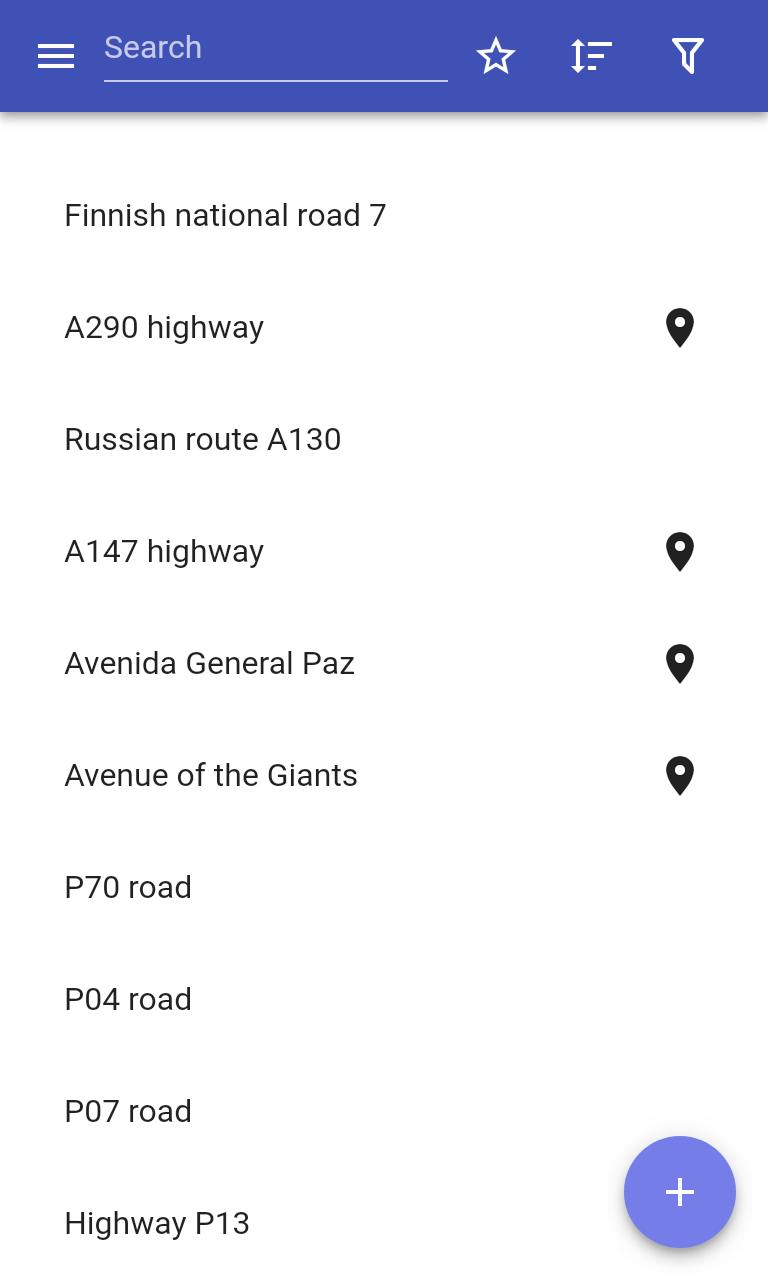Show A290 highway on the map
Image resolution: width=768 pixels, height=1280 pixels.
pos(680,328)
